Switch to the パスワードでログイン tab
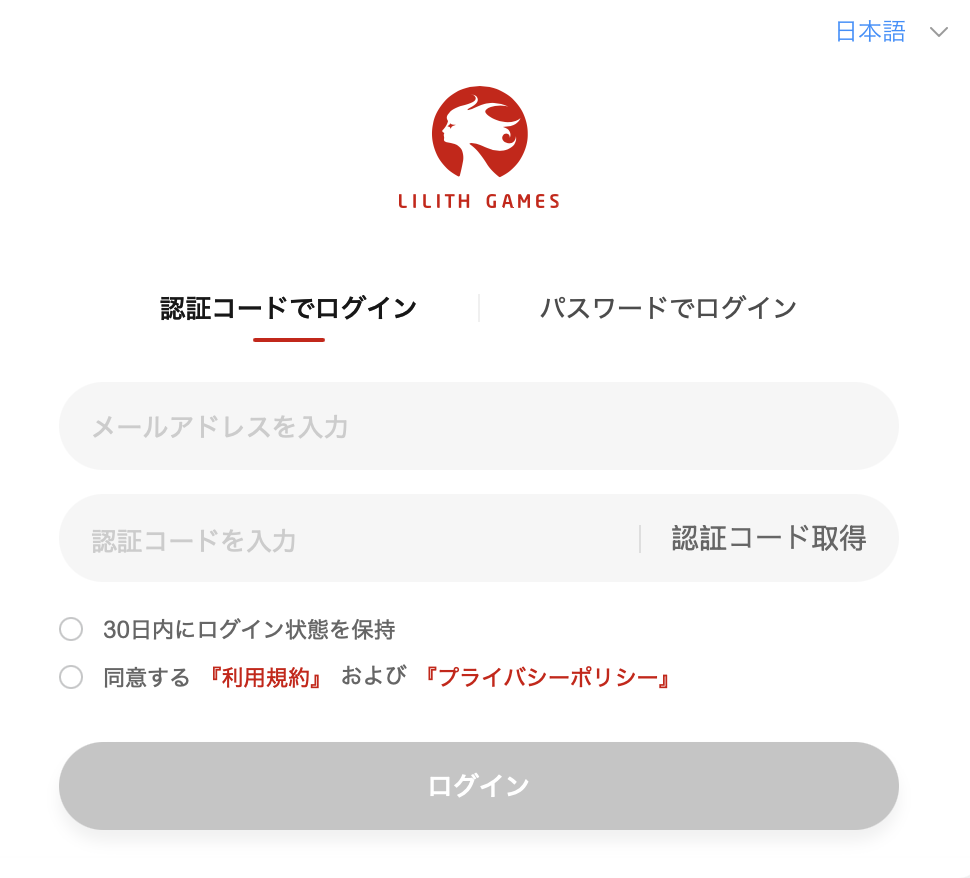Image resolution: width=970 pixels, height=878 pixels. [668, 308]
